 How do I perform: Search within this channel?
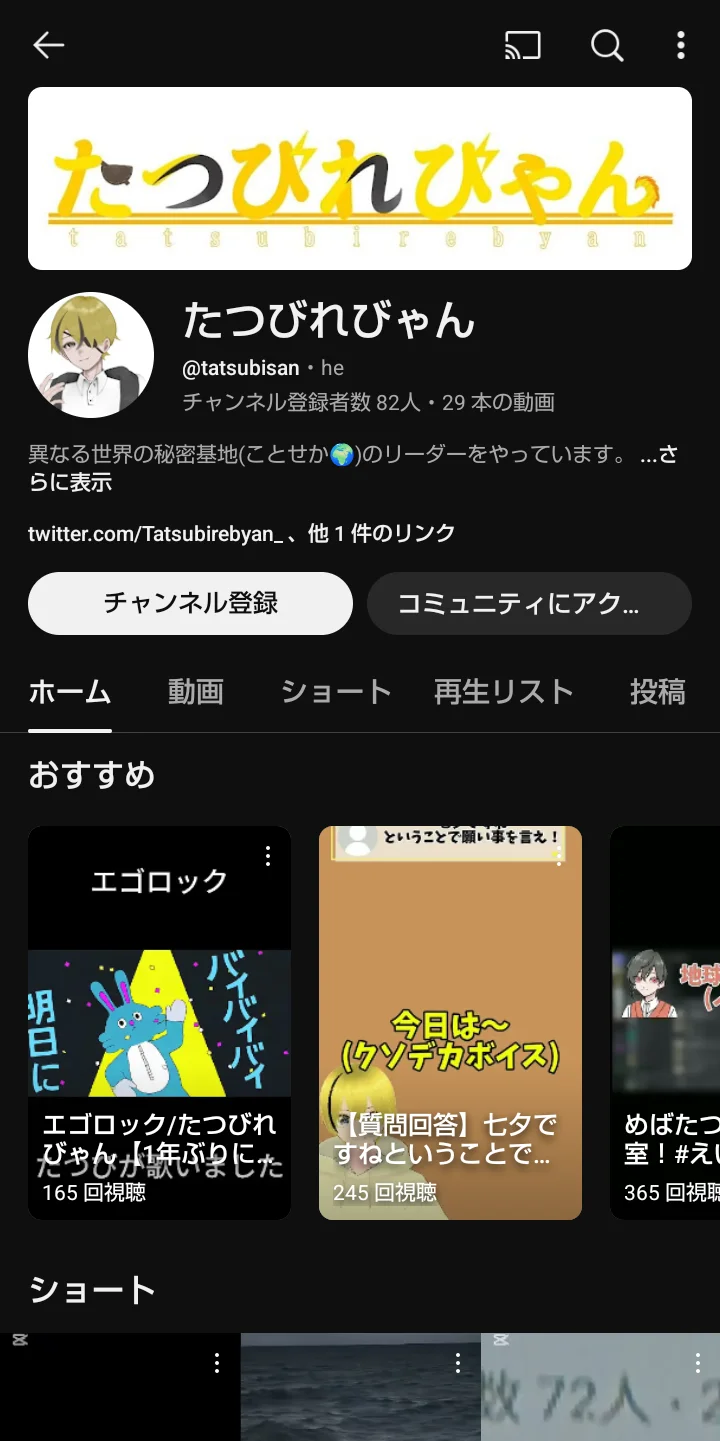coord(606,45)
